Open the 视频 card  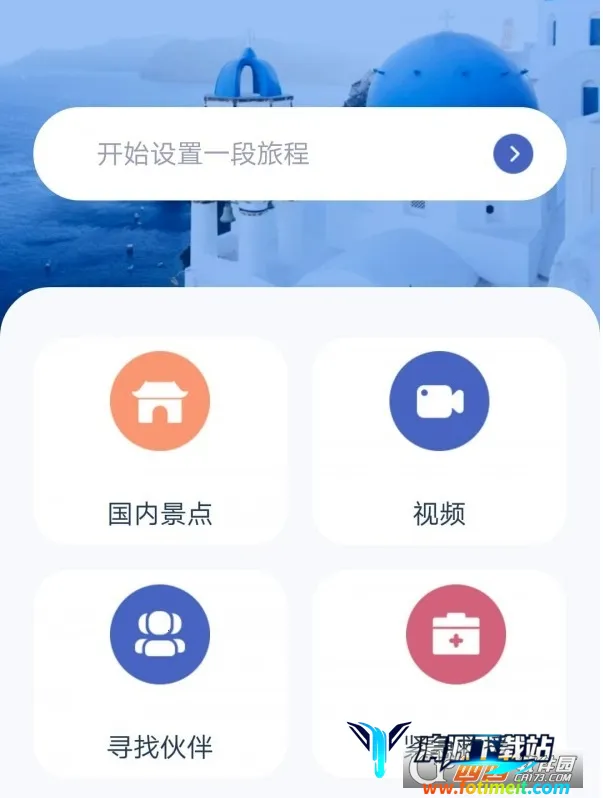coord(439,440)
